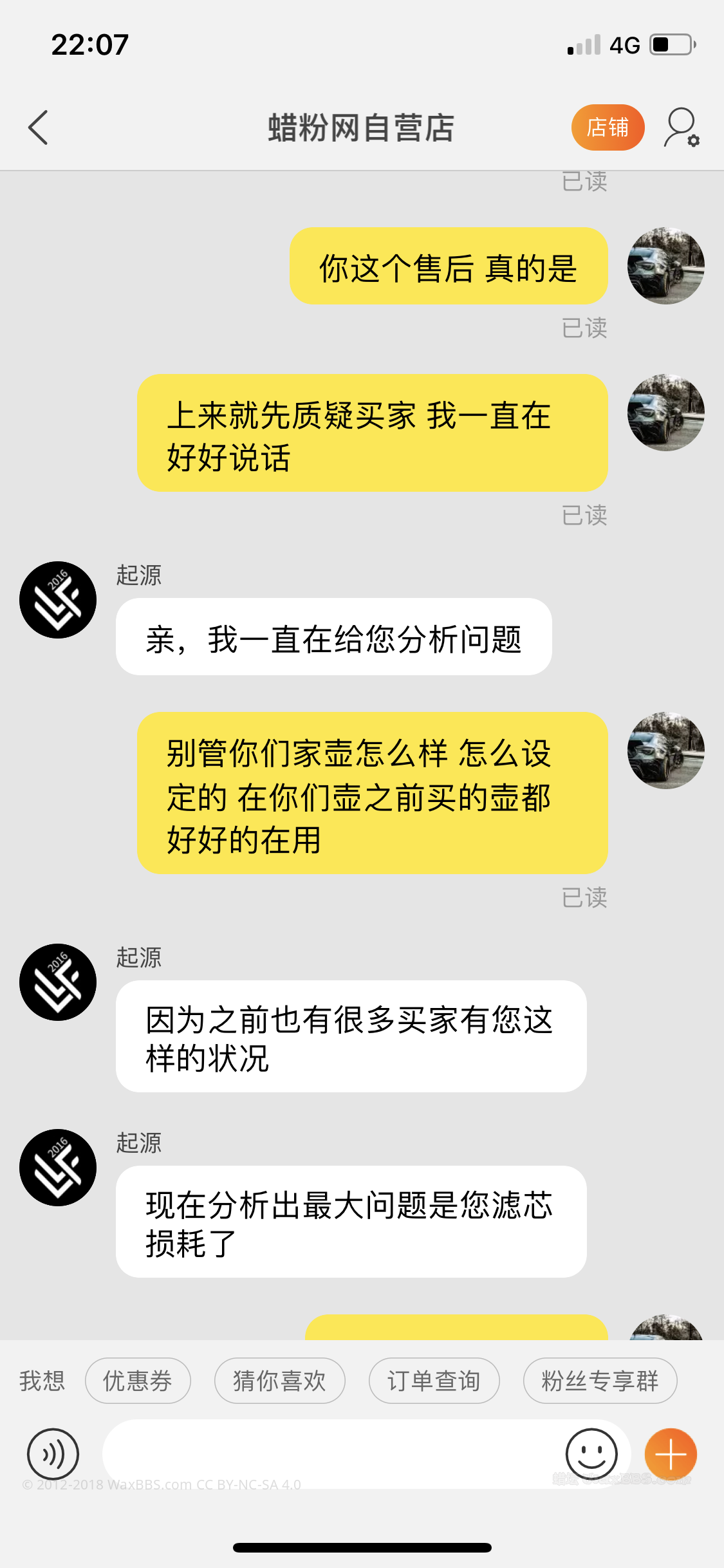Toggle the 粉丝专享群 quick option
The width and height of the screenshot is (724, 1568).
click(599, 1380)
